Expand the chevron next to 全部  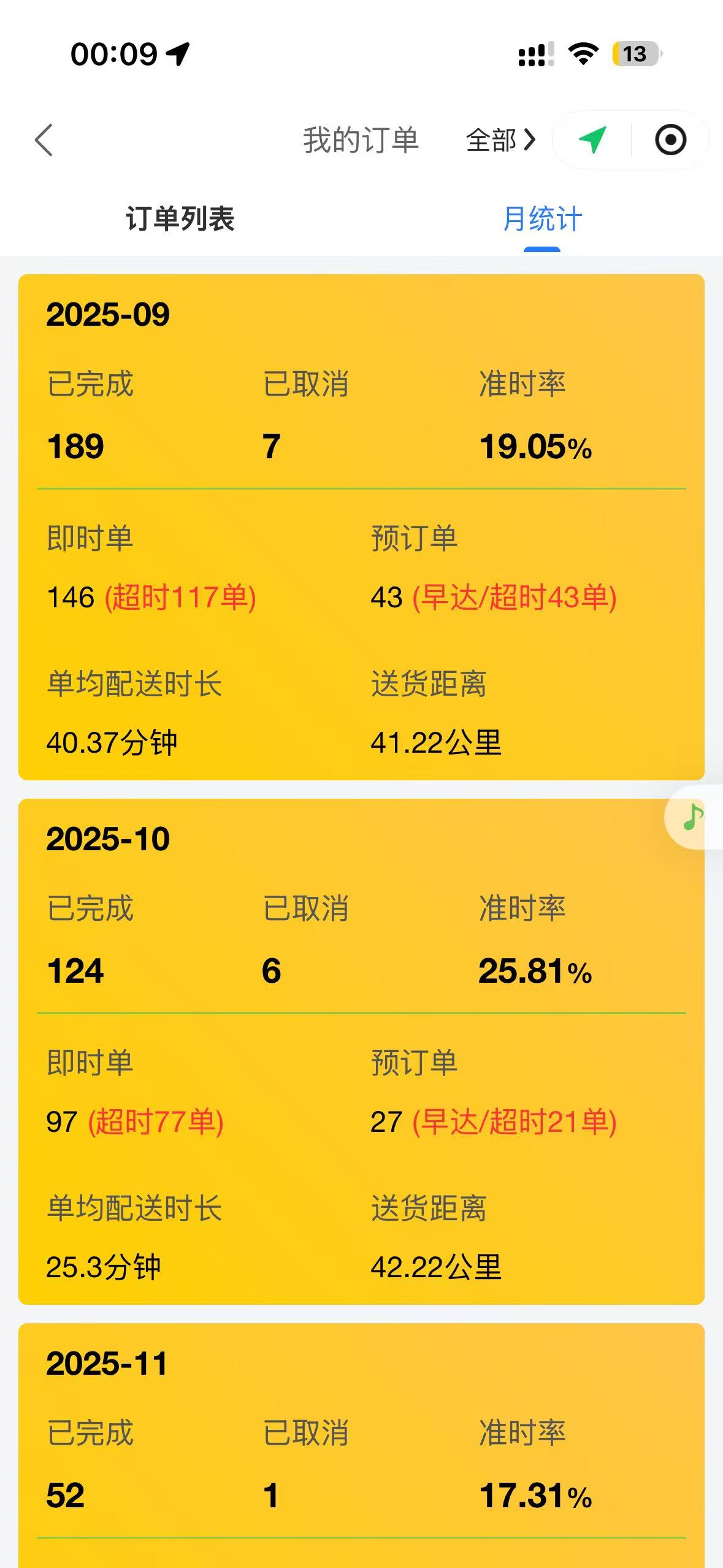tap(529, 141)
